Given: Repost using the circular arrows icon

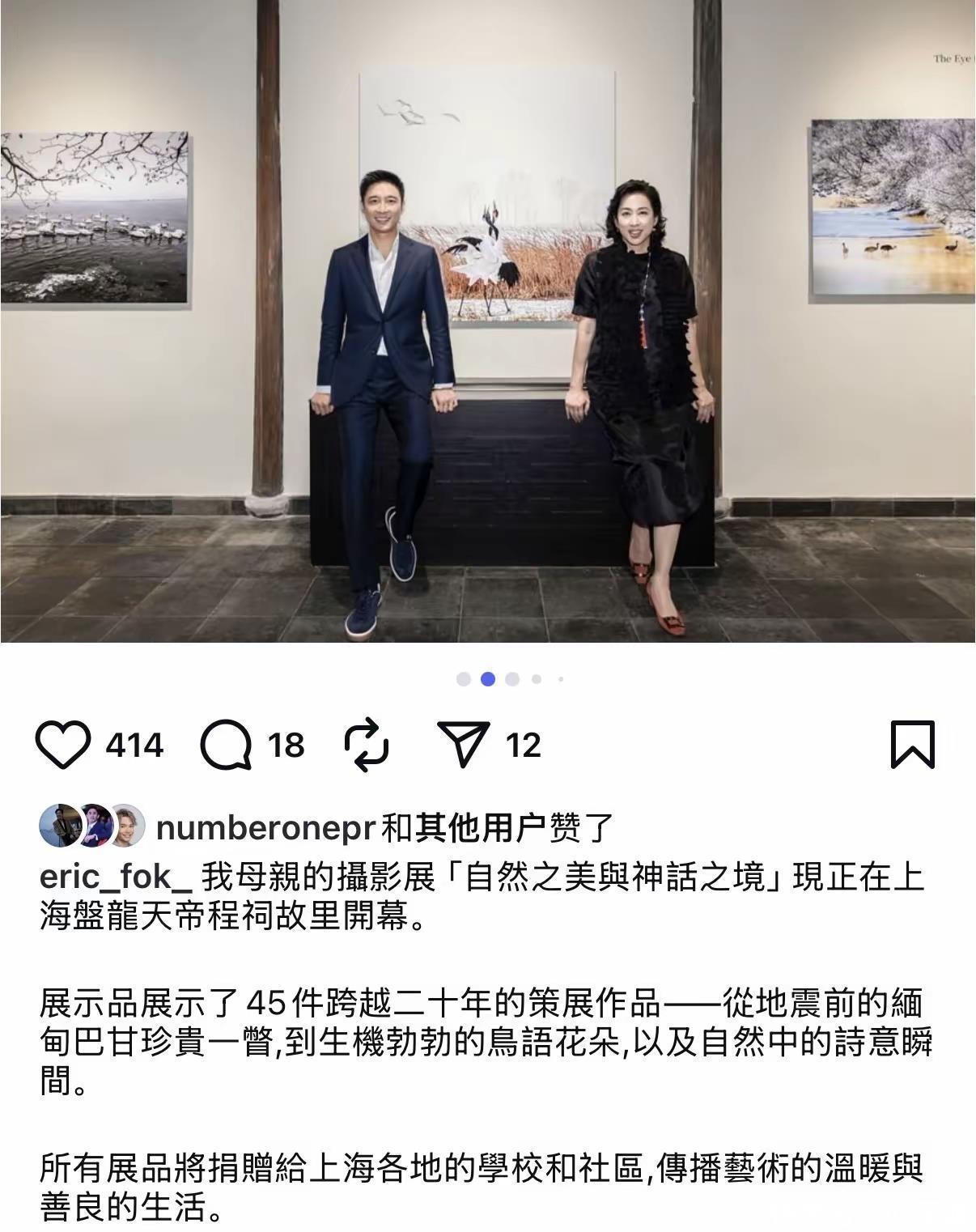Looking at the screenshot, I should (367, 744).
